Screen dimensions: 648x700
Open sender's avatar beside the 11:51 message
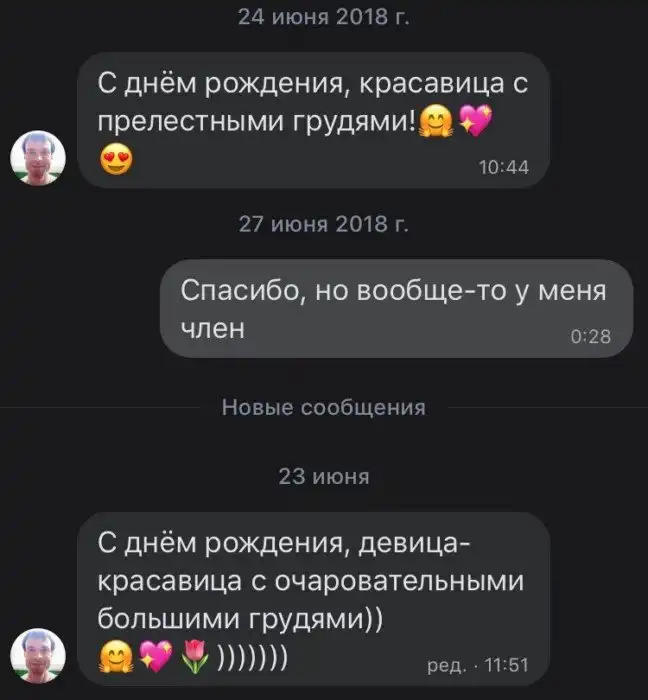(x=37, y=656)
